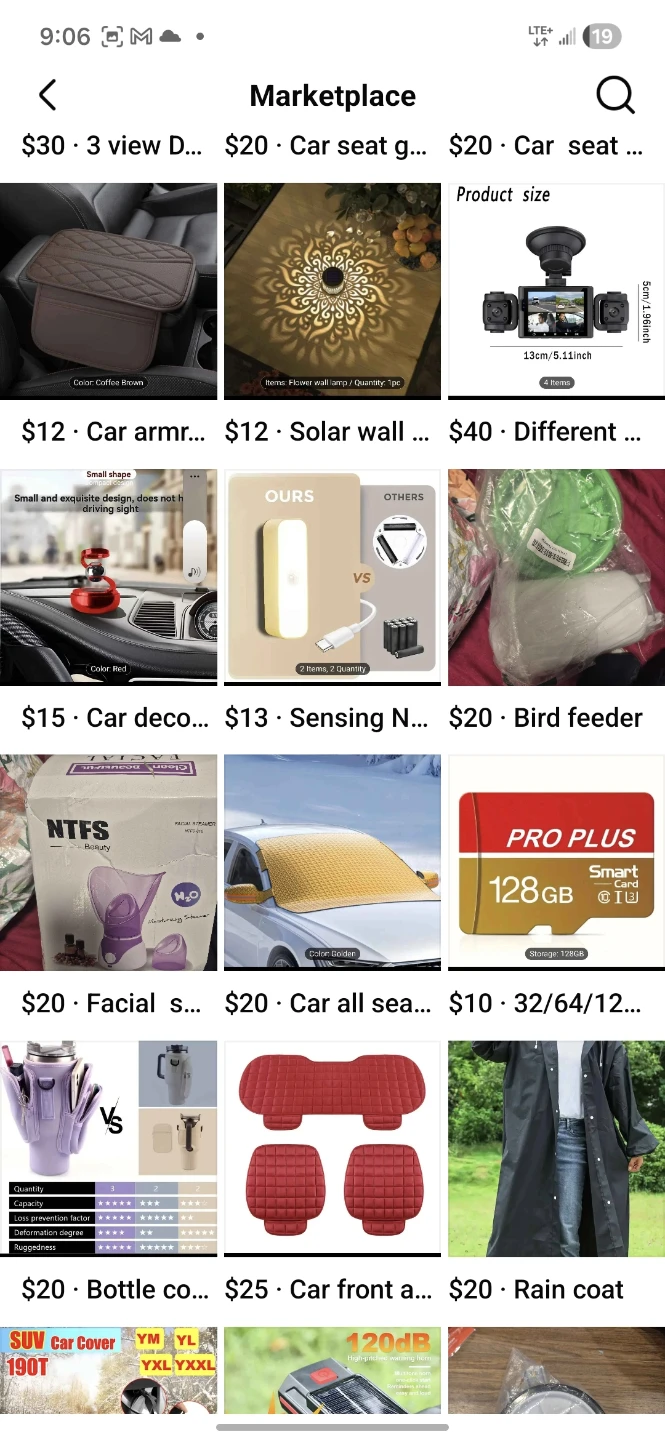The width and height of the screenshot is (665, 1440).
Task: Open the 120dB alarm listing
Action: coord(332,1370)
